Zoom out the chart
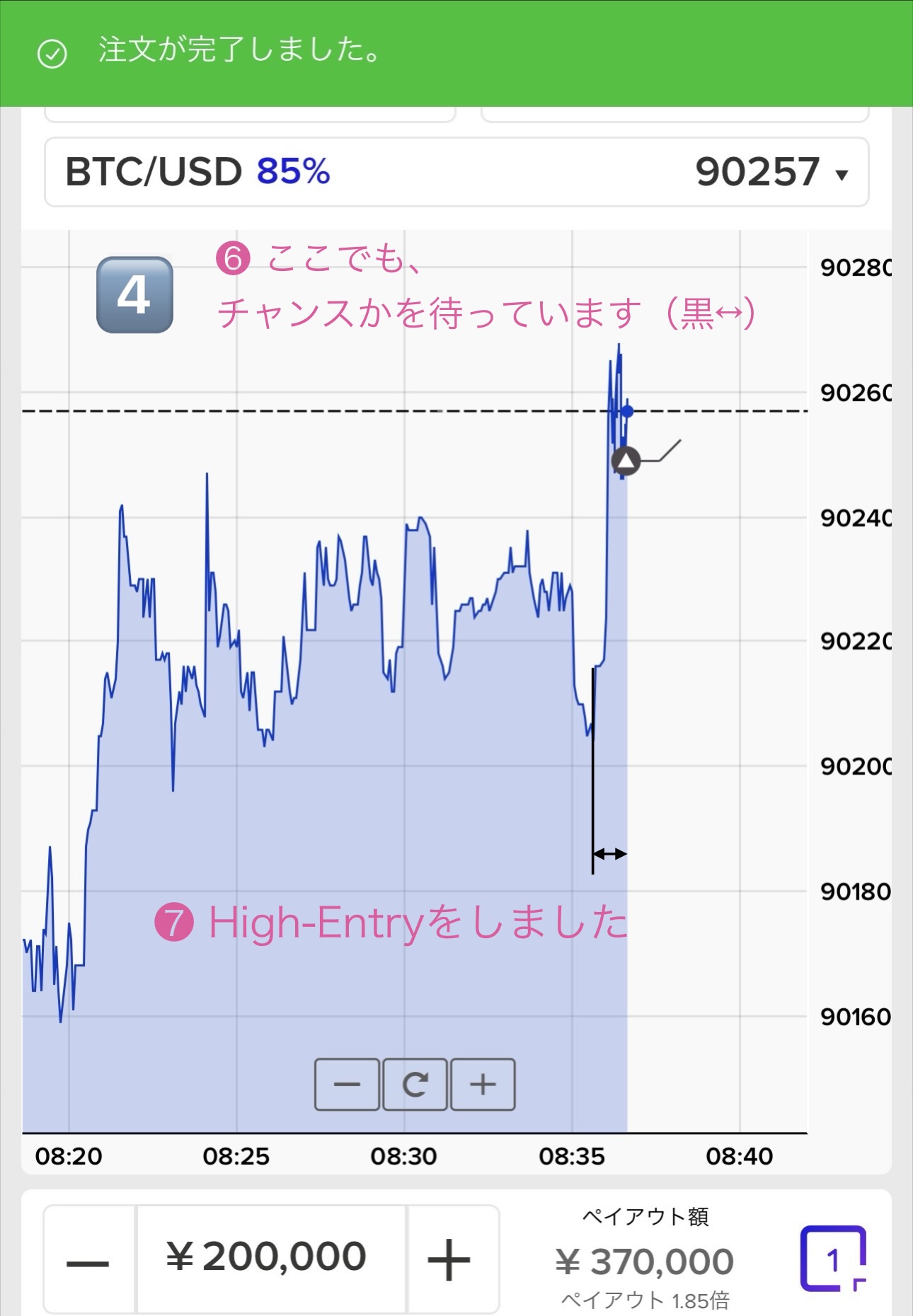The height and width of the screenshot is (1316, 913). point(347,1084)
